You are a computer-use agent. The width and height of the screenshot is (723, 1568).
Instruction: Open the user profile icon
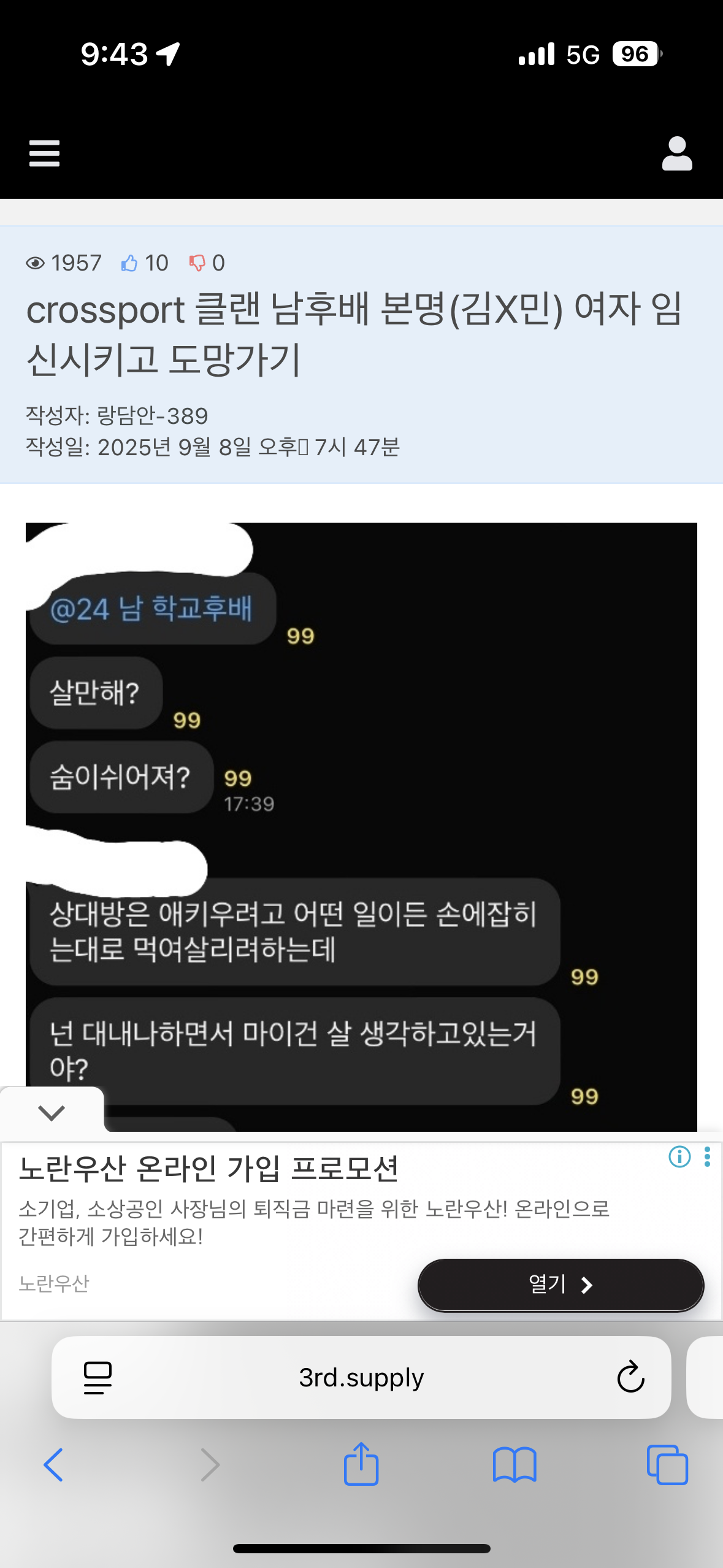point(676,153)
